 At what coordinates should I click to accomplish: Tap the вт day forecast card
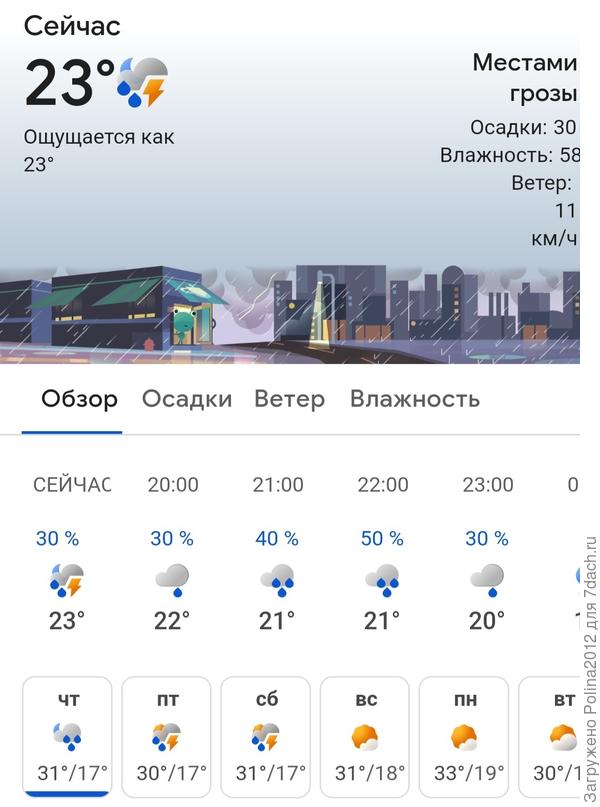(x=559, y=738)
